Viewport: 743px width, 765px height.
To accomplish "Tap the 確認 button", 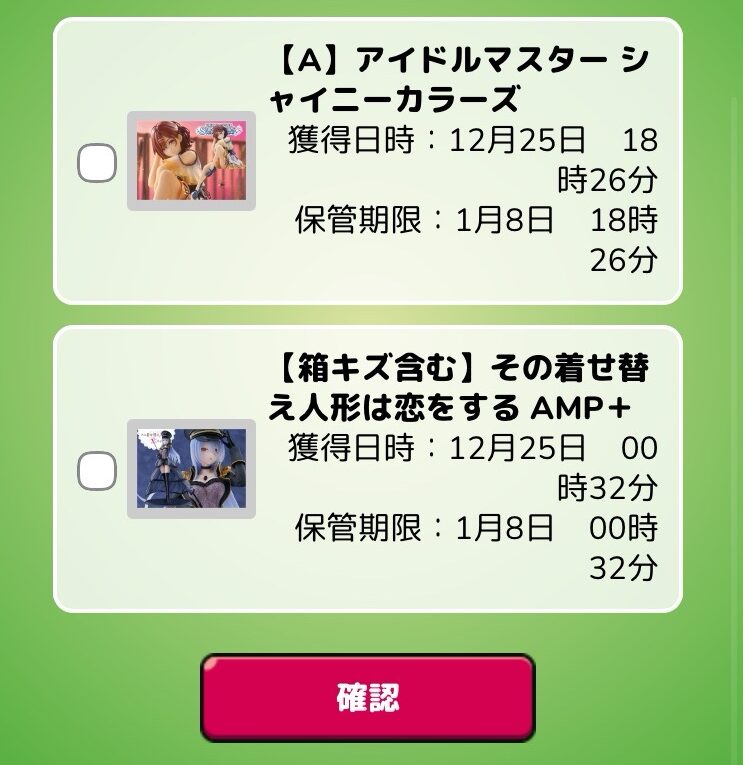I will pyautogui.click(x=368, y=698).
